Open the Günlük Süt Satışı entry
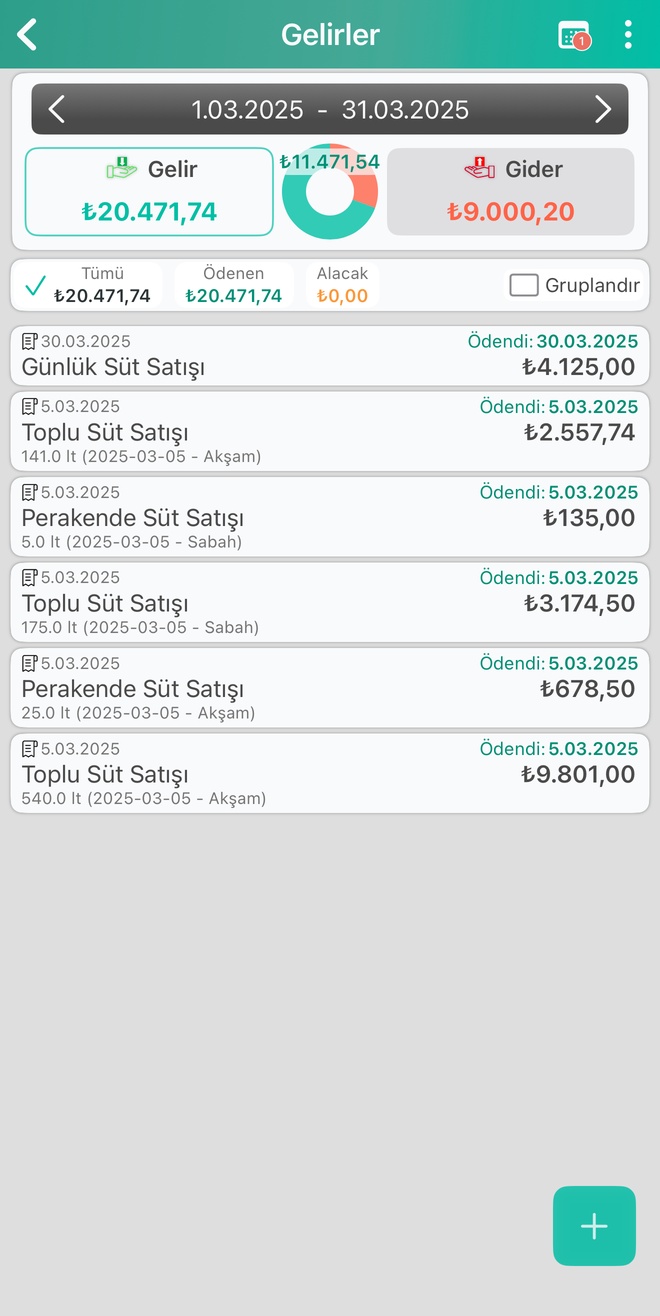Screen dimensions: 660x1316 [x=330, y=355]
